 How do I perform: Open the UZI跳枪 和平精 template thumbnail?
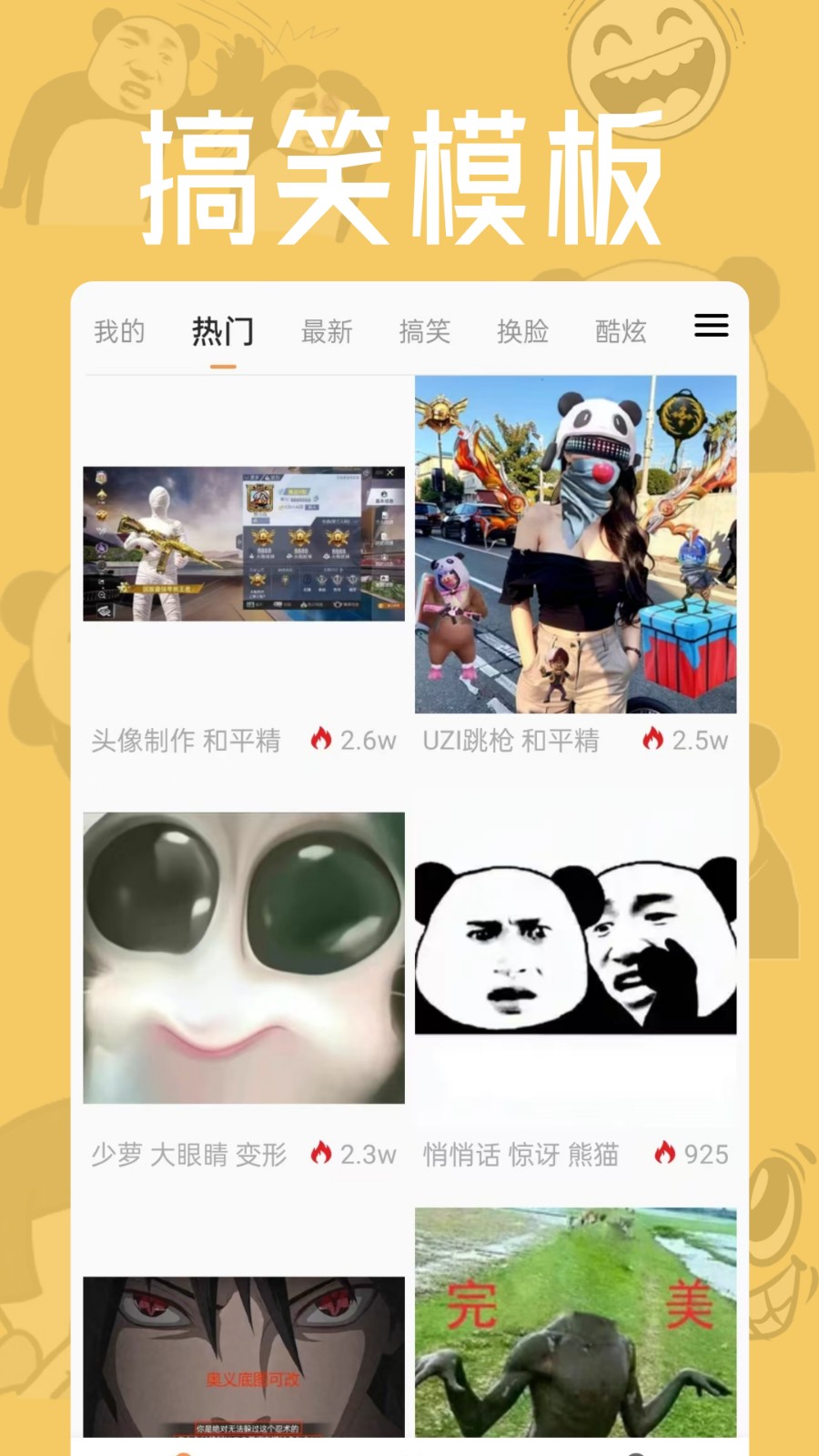pyautogui.click(x=577, y=546)
